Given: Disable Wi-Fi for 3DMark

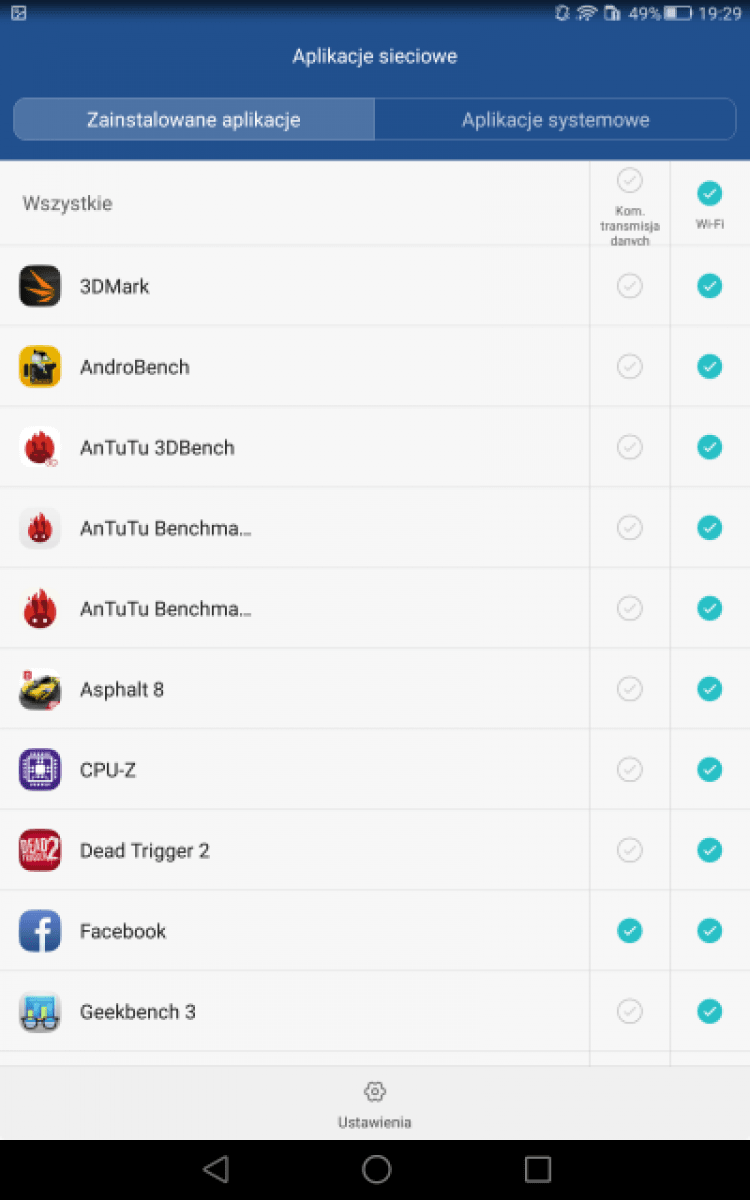Looking at the screenshot, I should pyautogui.click(x=709, y=286).
